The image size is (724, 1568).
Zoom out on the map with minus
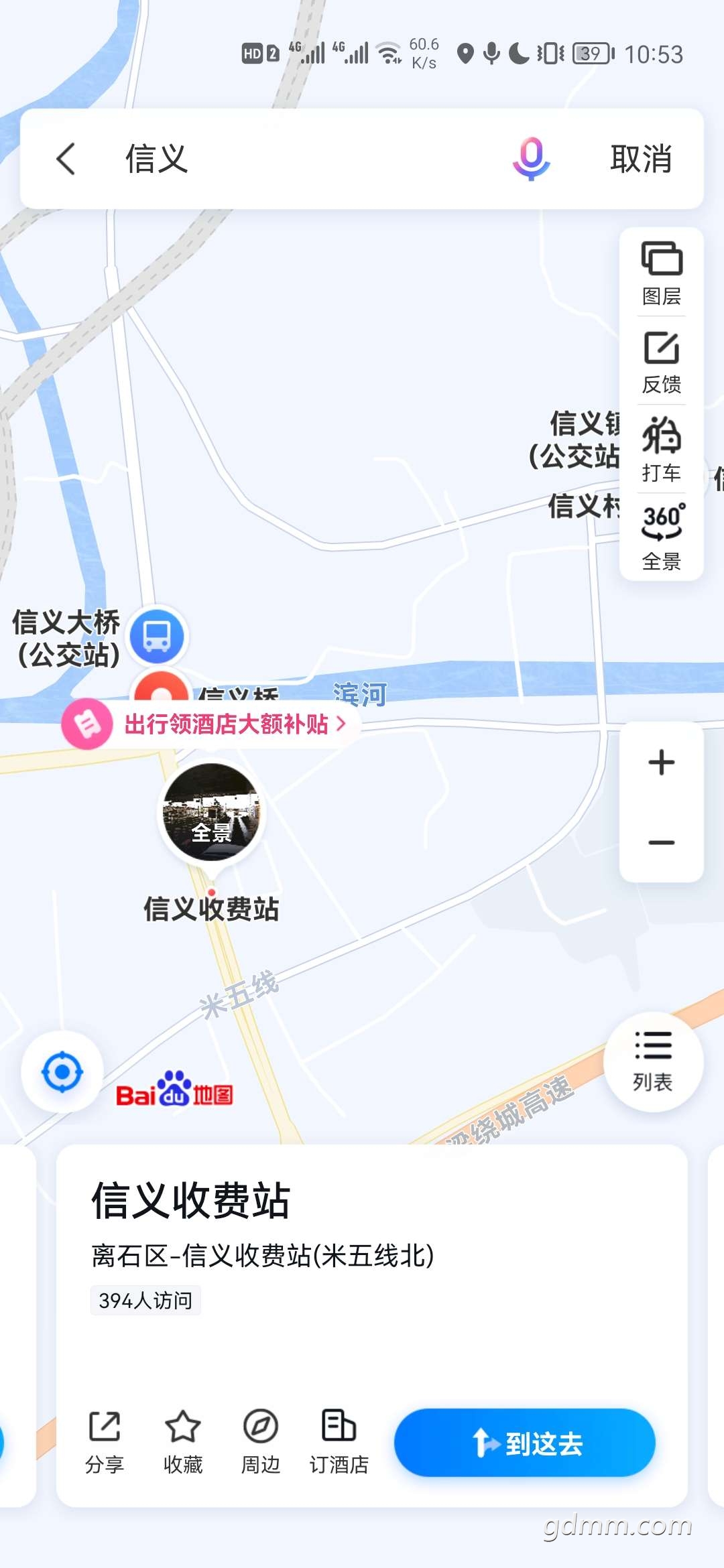tap(662, 842)
